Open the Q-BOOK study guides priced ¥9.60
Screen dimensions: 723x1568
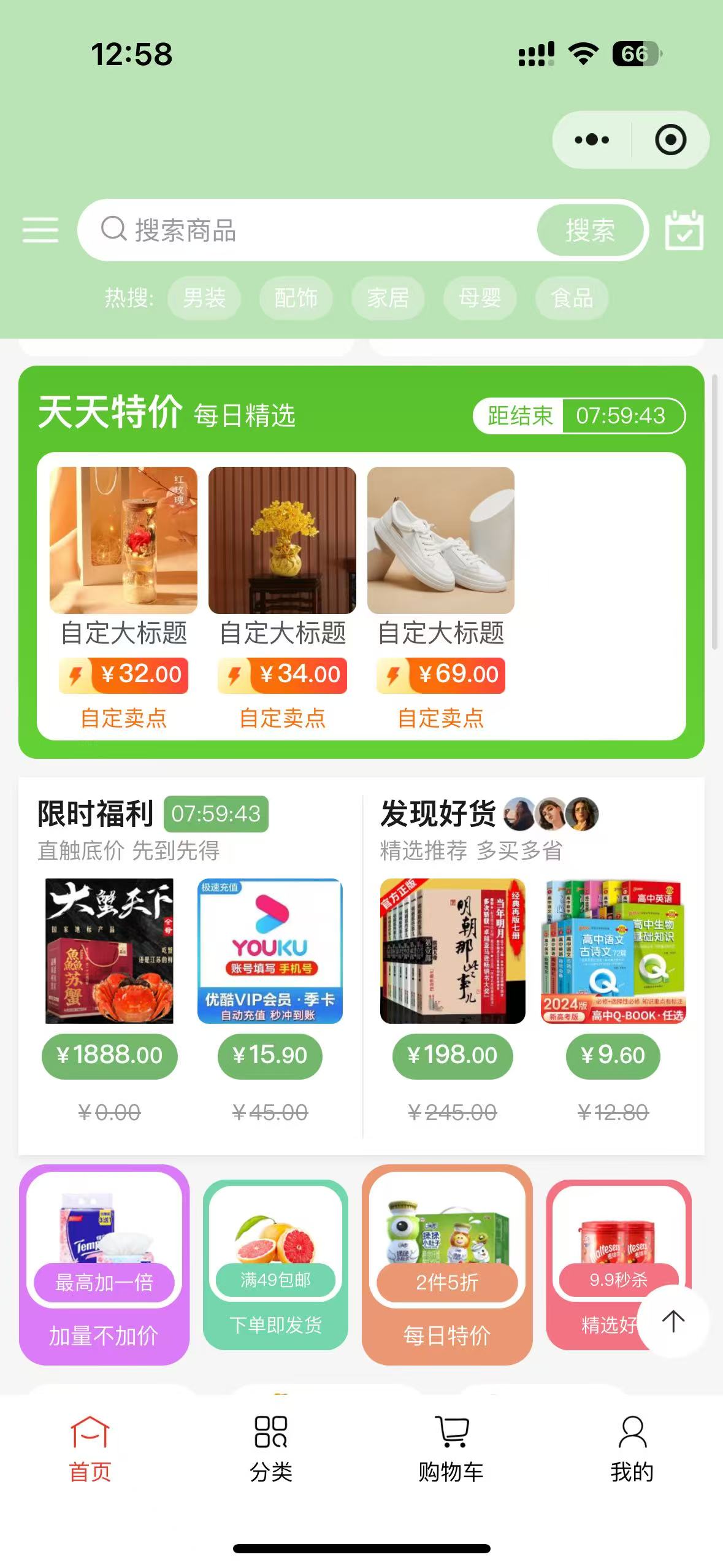(613, 951)
